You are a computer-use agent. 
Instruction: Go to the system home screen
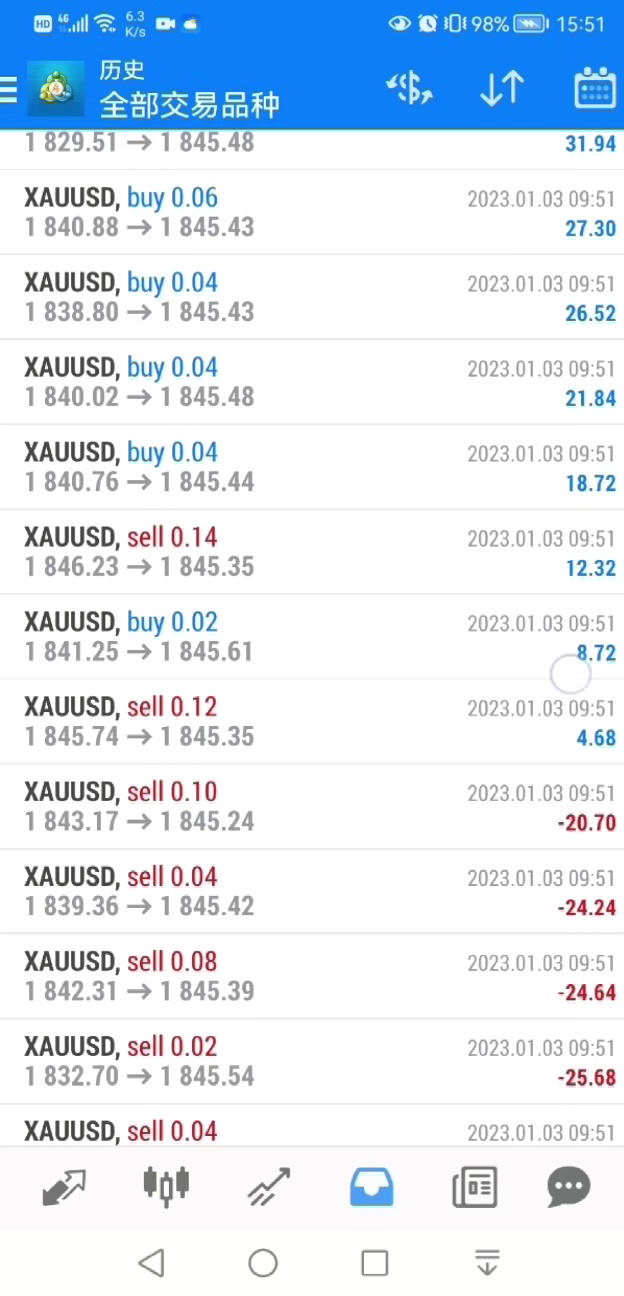click(x=263, y=1263)
